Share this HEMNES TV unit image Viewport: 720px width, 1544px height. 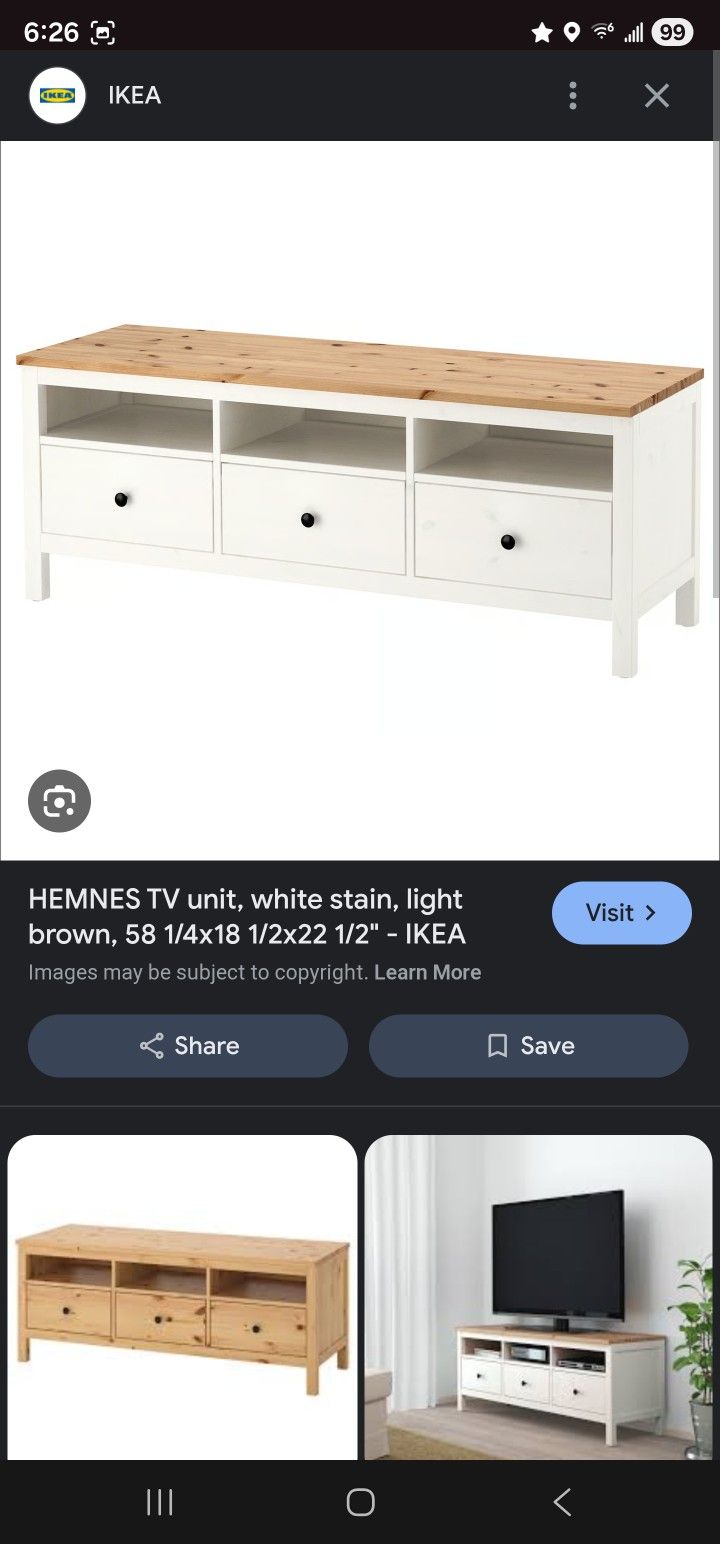click(188, 1046)
